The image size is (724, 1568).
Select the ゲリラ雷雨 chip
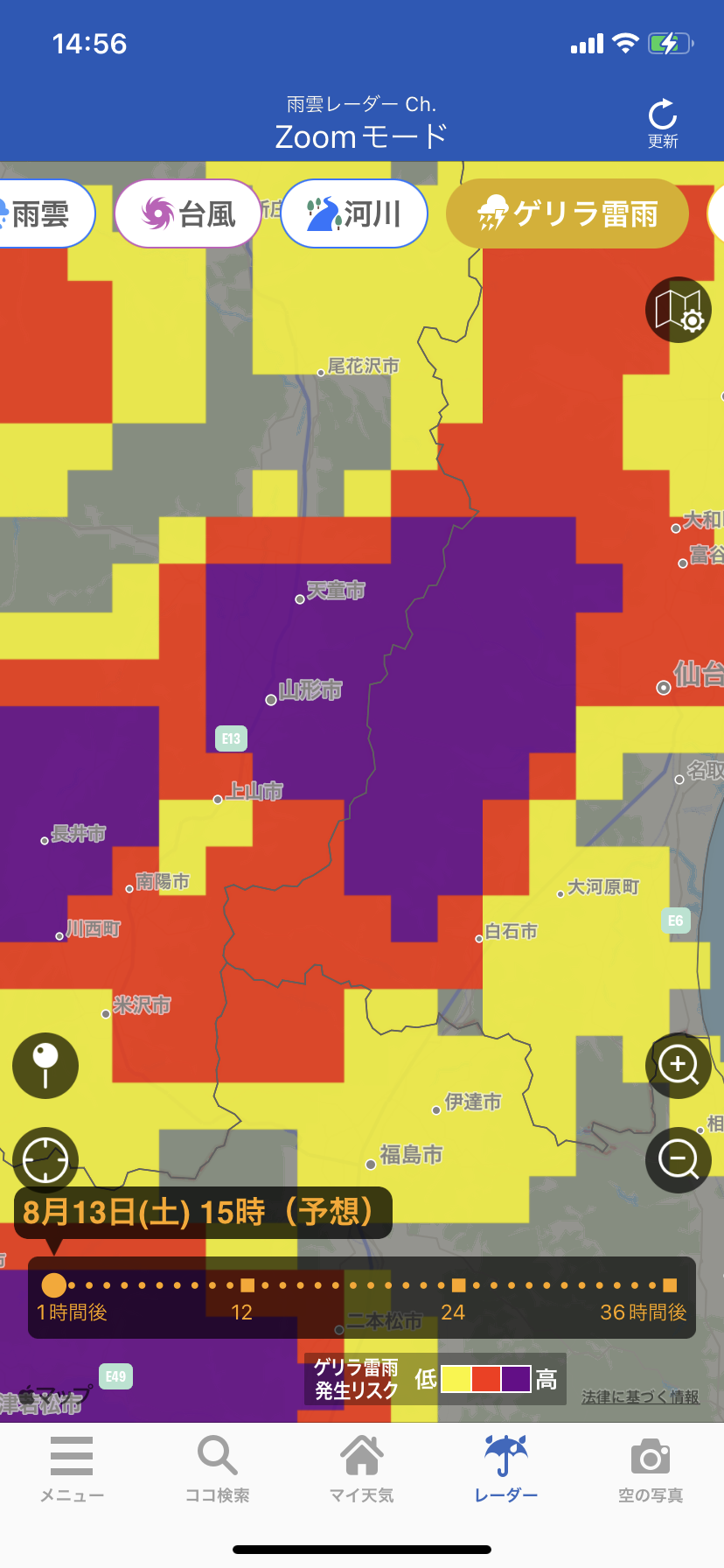(567, 213)
